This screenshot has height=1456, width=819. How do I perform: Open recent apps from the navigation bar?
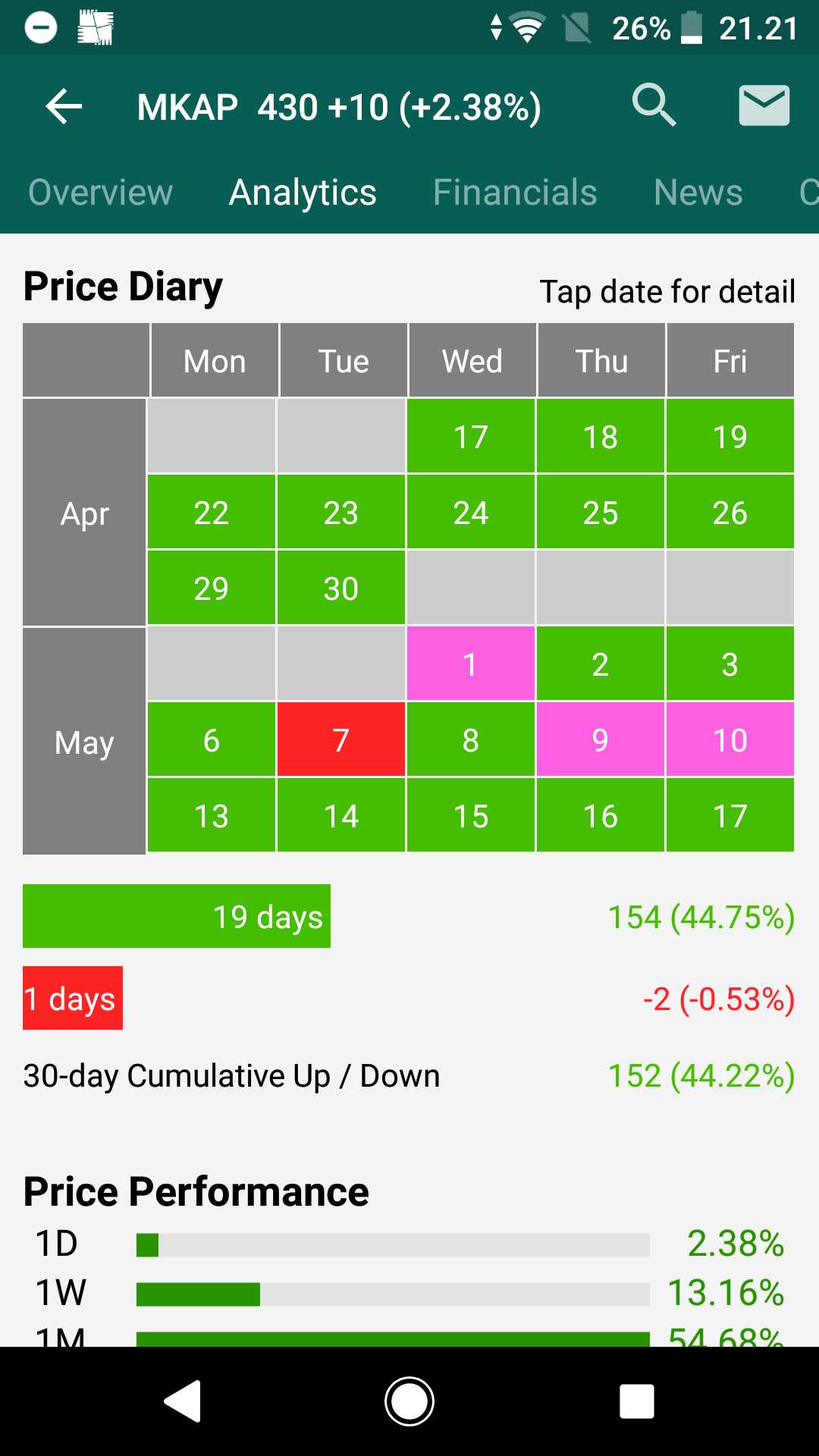(x=637, y=1401)
